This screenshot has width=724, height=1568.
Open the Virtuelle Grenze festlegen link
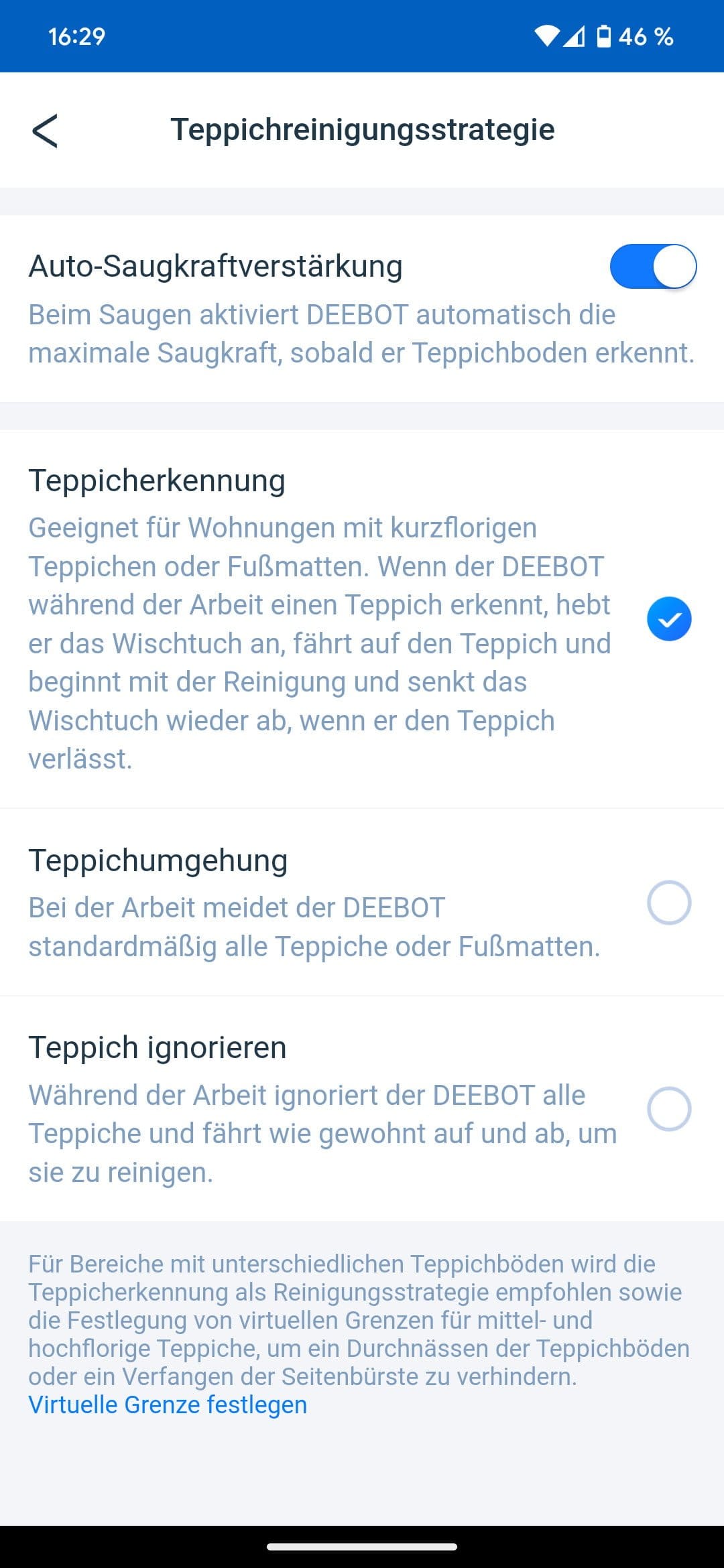[x=168, y=1404]
